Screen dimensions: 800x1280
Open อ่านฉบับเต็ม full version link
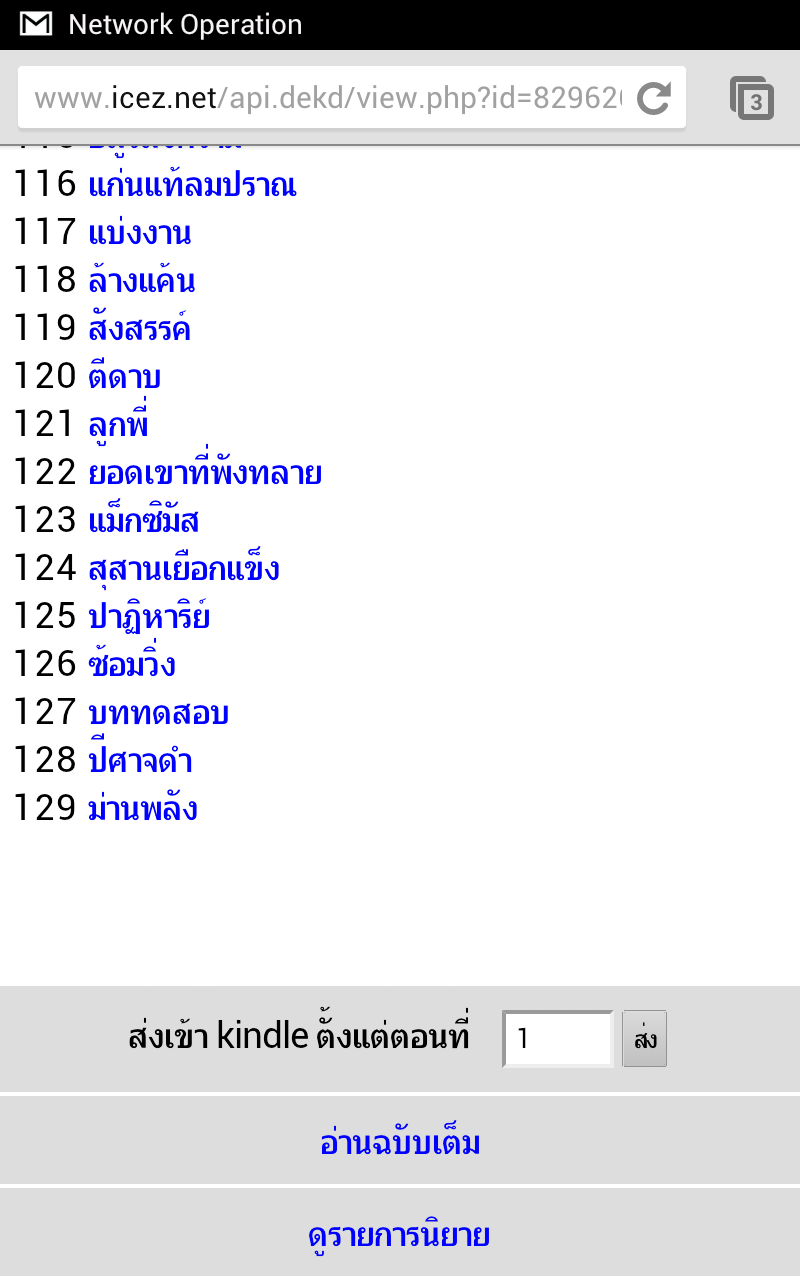click(400, 1143)
